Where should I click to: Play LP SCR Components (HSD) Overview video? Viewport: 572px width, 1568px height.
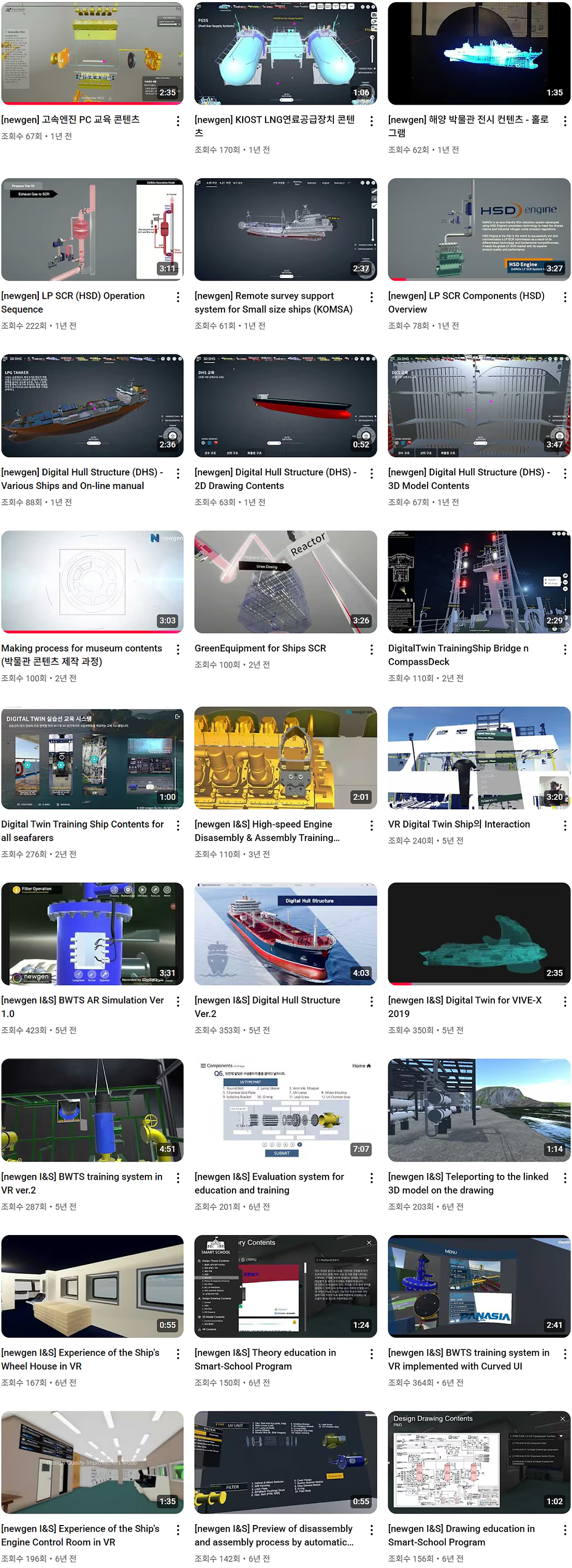coord(479,229)
